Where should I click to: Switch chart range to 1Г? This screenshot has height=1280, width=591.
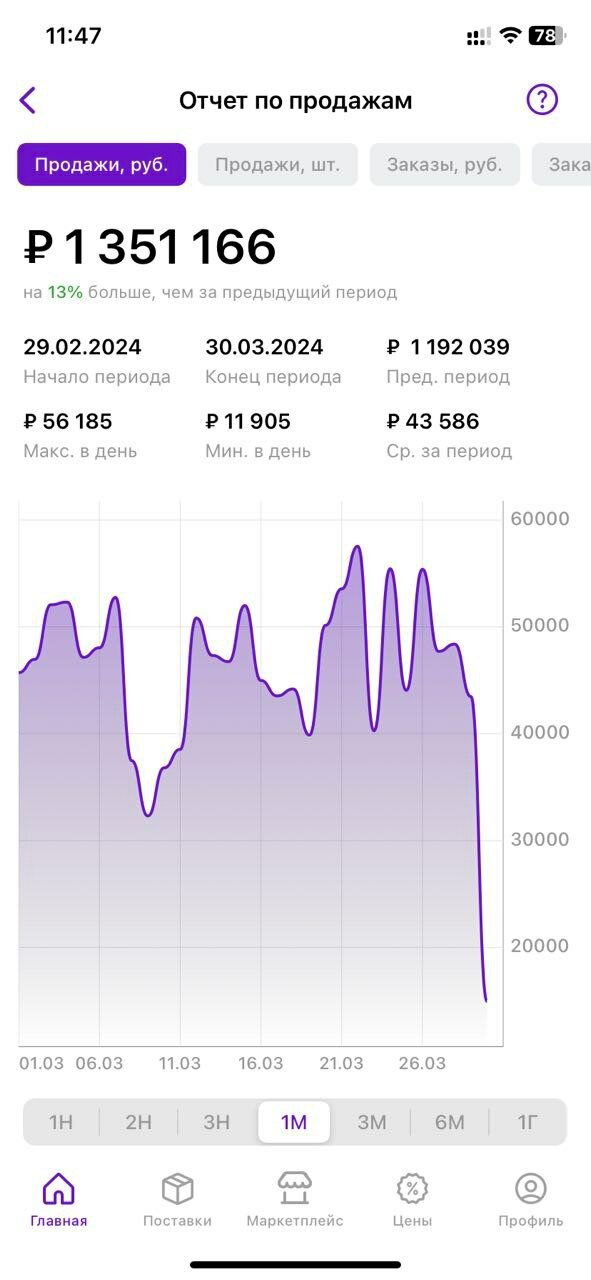tap(528, 1122)
